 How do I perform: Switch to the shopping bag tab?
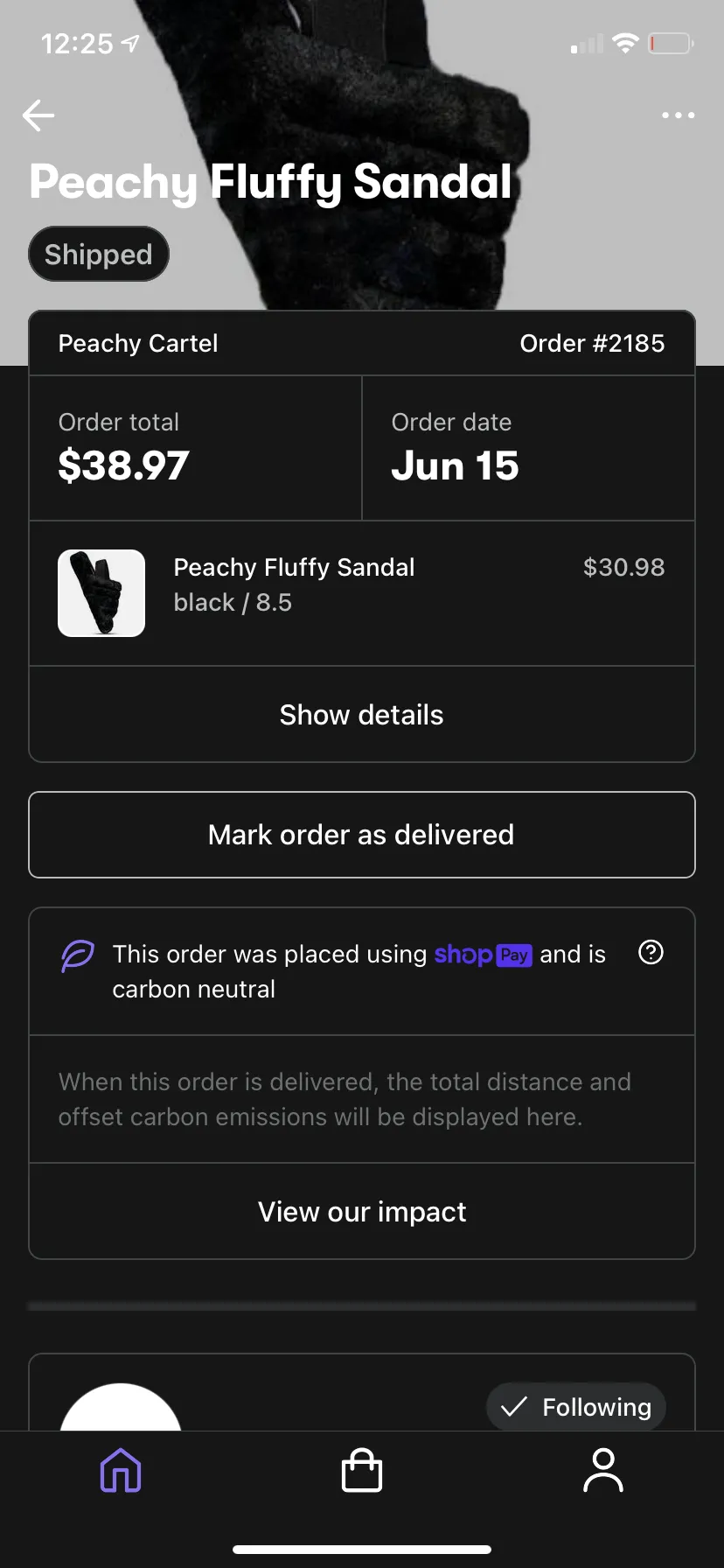coord(362,1469)
